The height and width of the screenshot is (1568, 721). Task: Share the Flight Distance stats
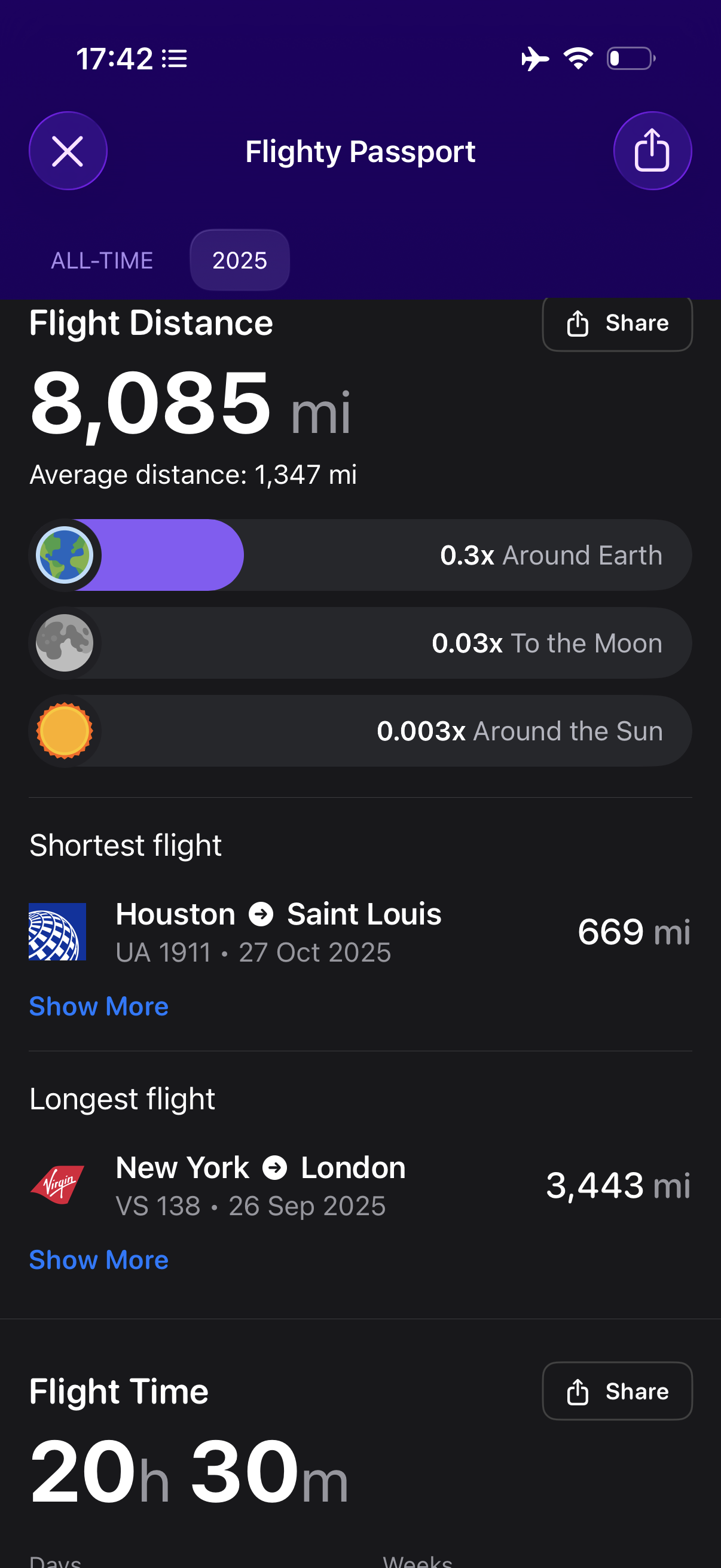click(x=616, y=323)
